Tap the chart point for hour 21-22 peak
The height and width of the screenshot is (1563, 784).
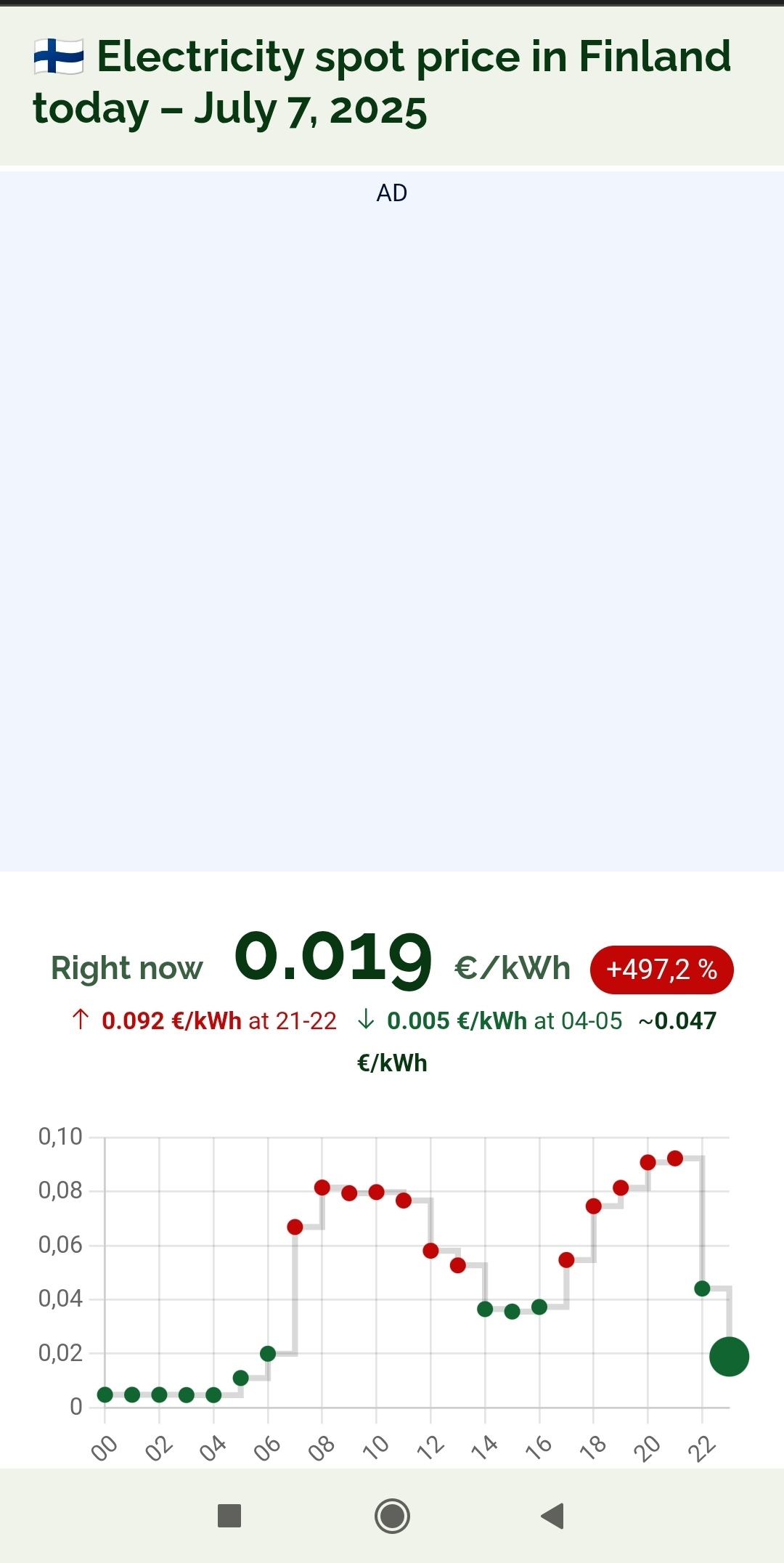[x=675, y=1158]
